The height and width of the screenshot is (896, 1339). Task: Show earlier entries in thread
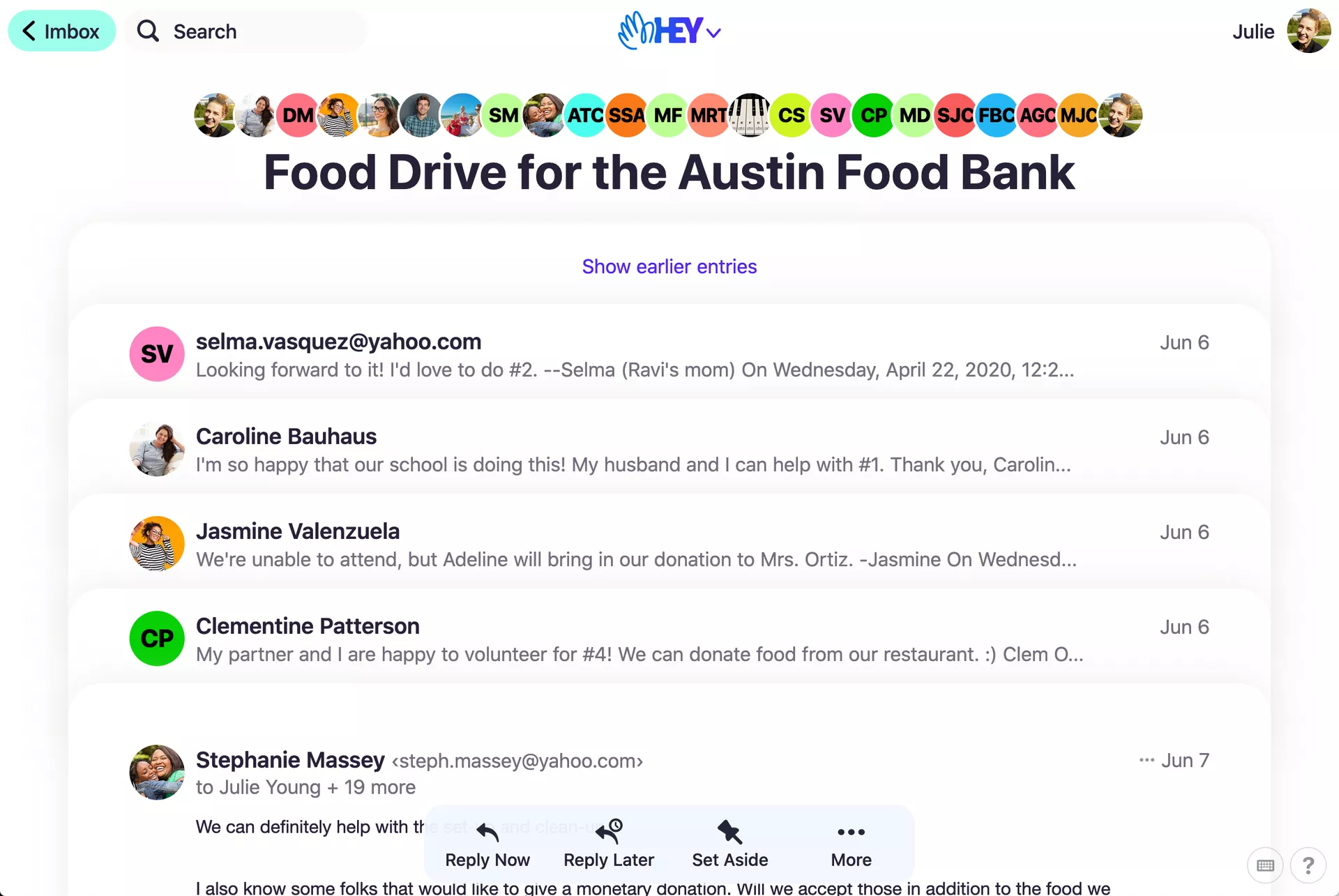(x=669, y=266)
